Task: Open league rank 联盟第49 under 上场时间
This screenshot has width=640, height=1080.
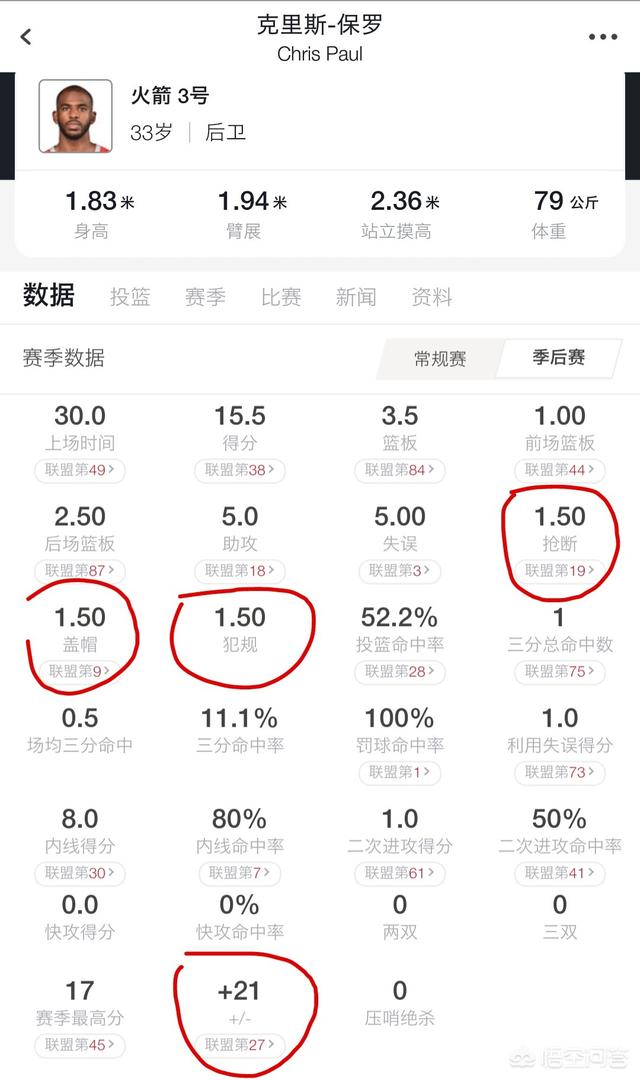Action: [80, 470]
